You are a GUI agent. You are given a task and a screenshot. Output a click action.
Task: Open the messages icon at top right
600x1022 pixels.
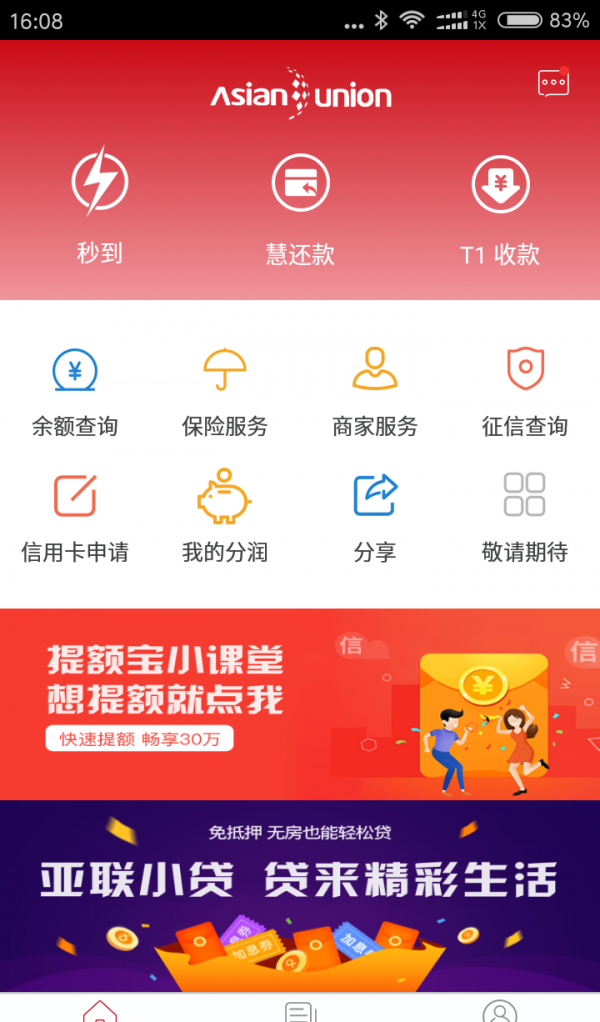[553, 83]
